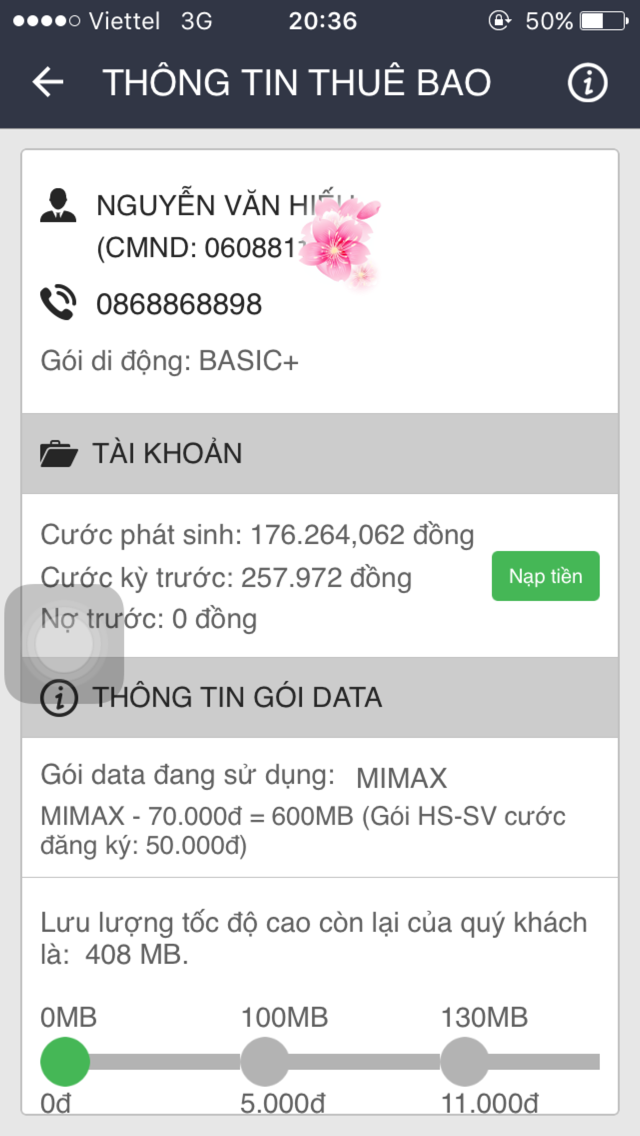Select the 130MB 11.000đ slider point

pyautogui.click(x=465, y=1061)
